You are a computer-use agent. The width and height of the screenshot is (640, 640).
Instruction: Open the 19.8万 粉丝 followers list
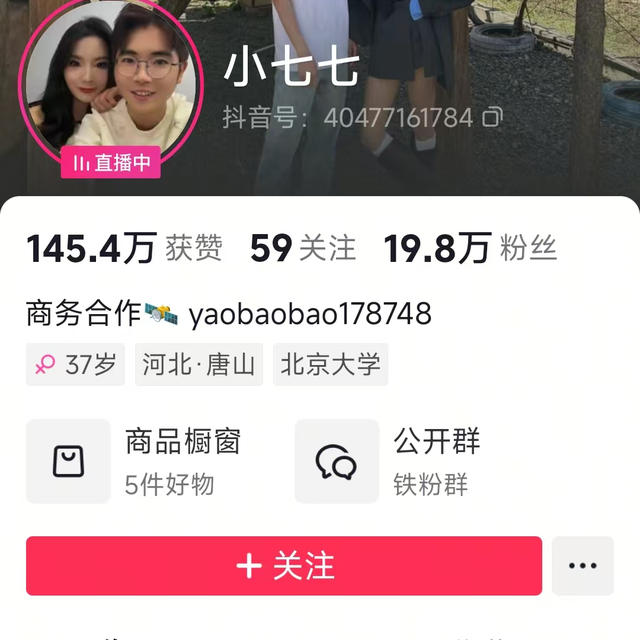click(x=470, y=248)
